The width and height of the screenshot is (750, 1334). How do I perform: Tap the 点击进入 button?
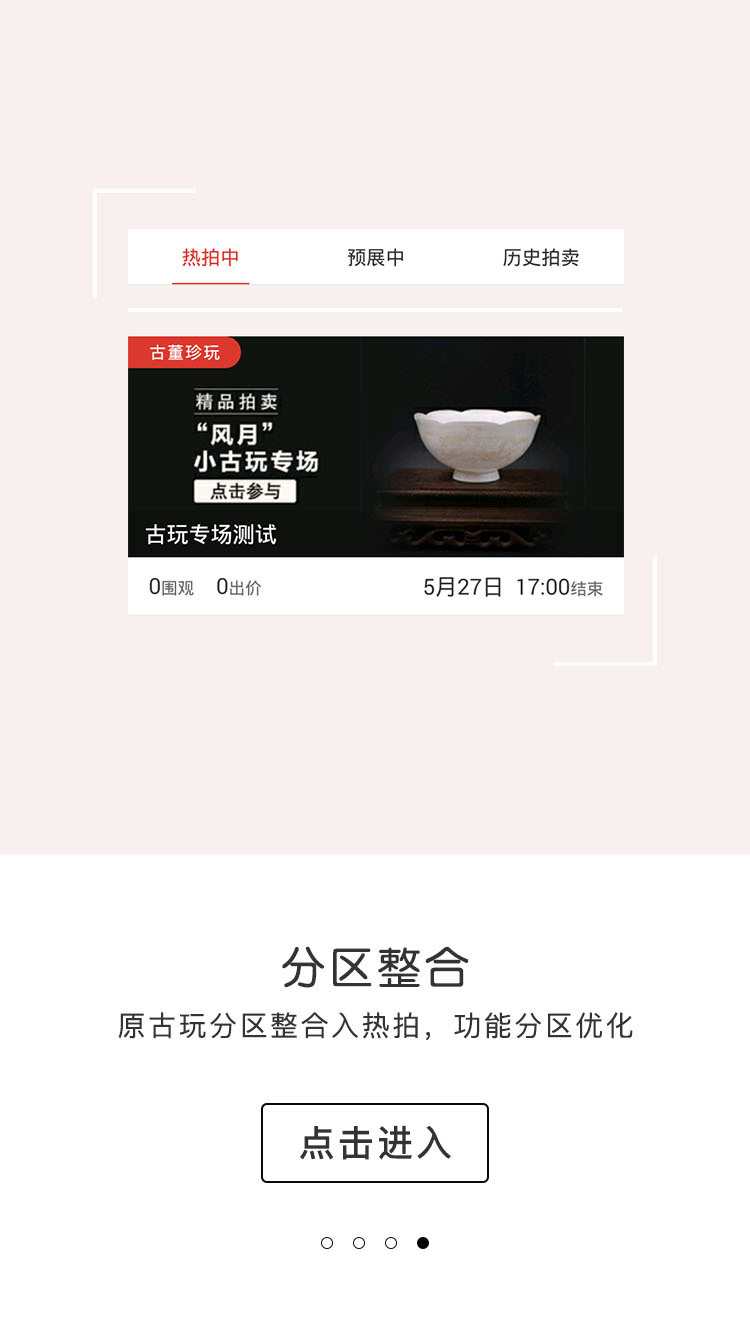(x=375, y=1143)
